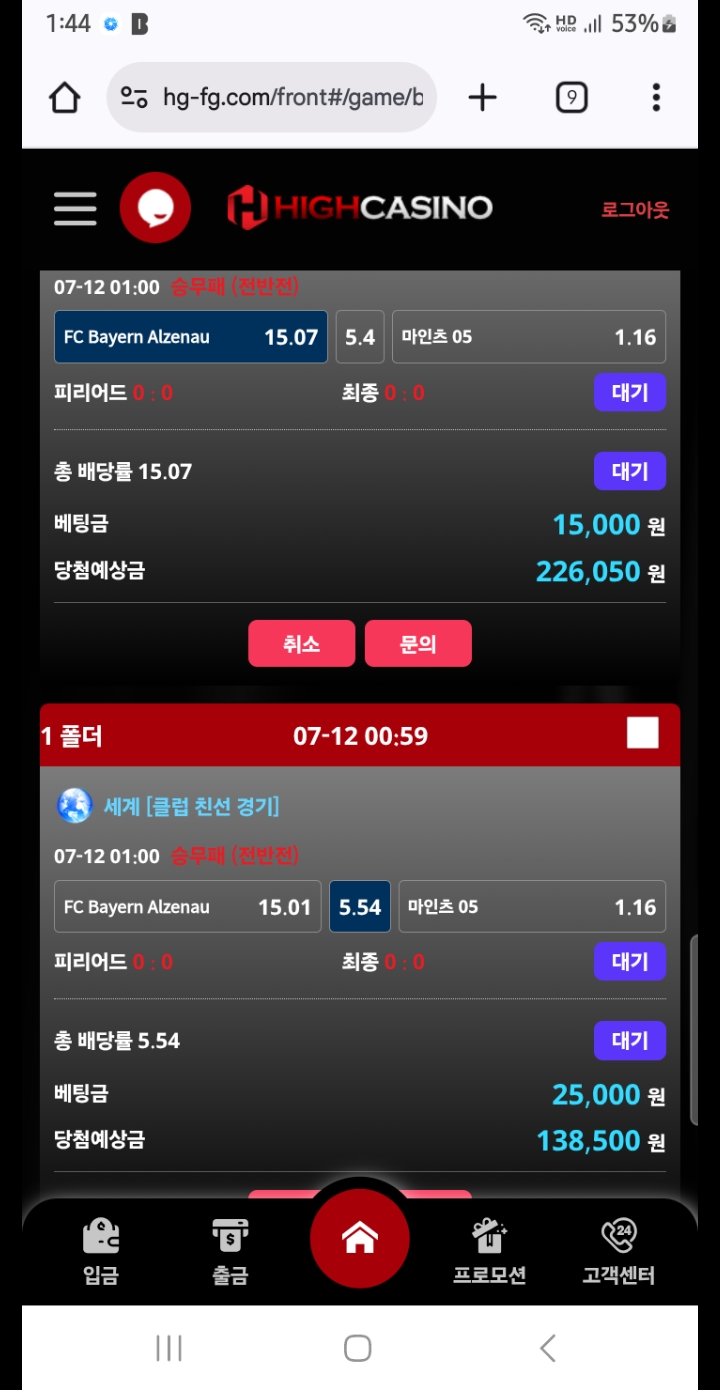Image resolution: width=720 pixels, height=1390 pixels.
Task: Open the browser tab switcher showing 9
Action: [x=571, y=97]
